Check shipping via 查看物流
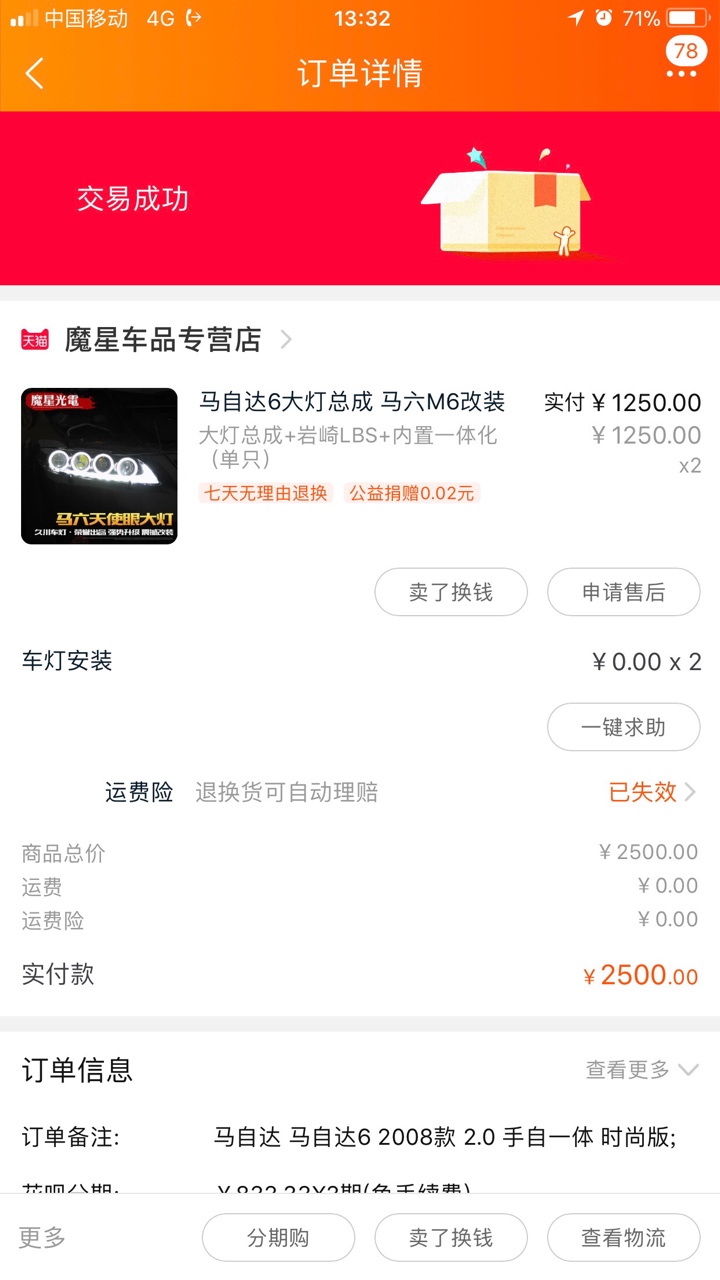This screenshot has height=1280, width=720. point(624,1238)
